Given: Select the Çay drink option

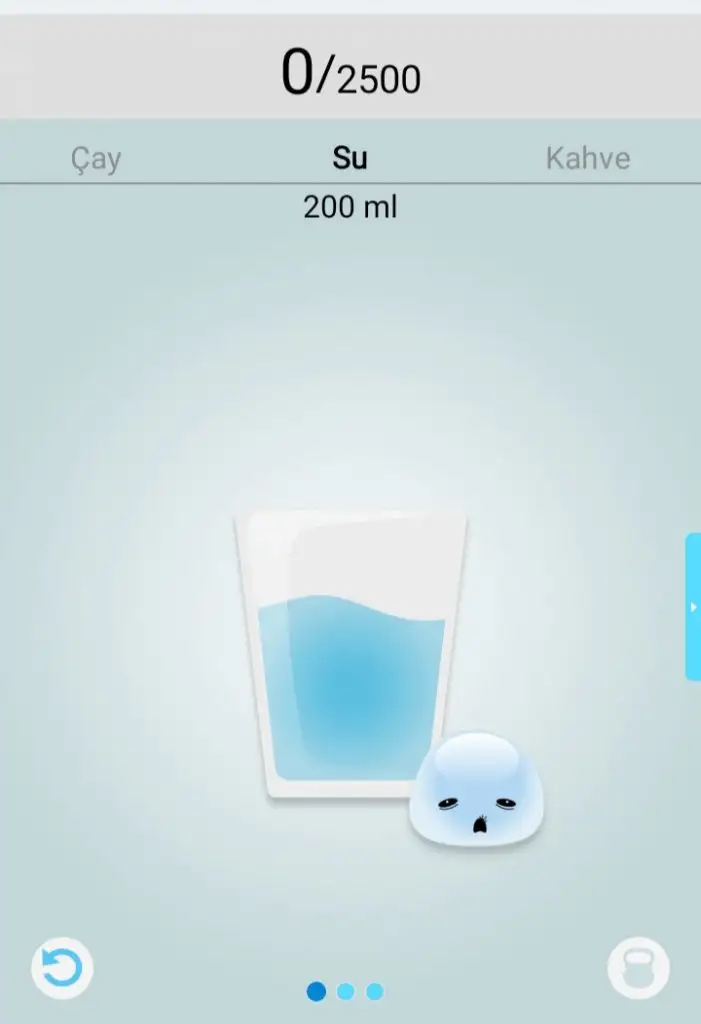Looking at the screenshot, I should pos(96,159).
